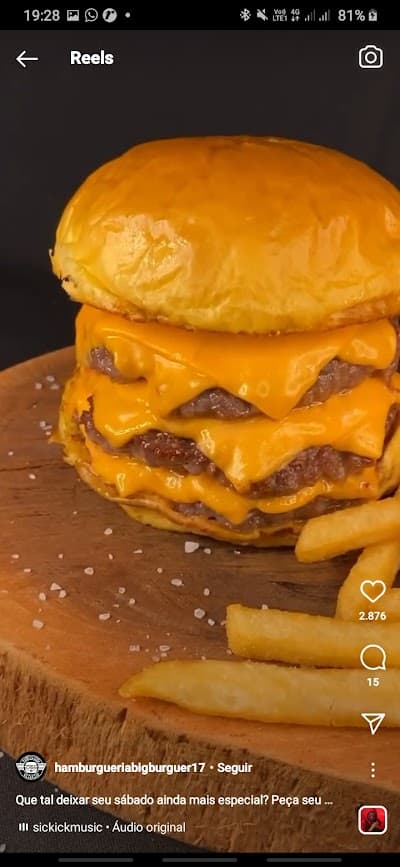Image resolution: width=400 pixels, height=867 pixels.
Task: Tap the red audio cover thumbnail
Action: click(x=372, y=820)
